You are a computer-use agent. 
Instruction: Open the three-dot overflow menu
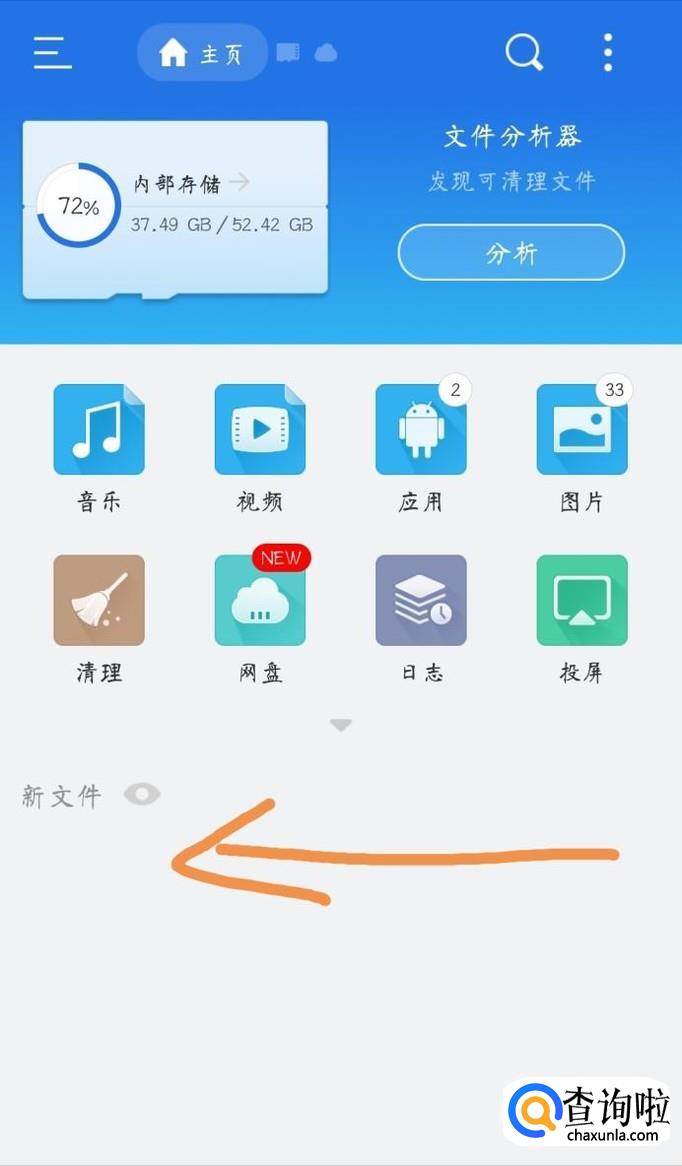click(608, 52)
